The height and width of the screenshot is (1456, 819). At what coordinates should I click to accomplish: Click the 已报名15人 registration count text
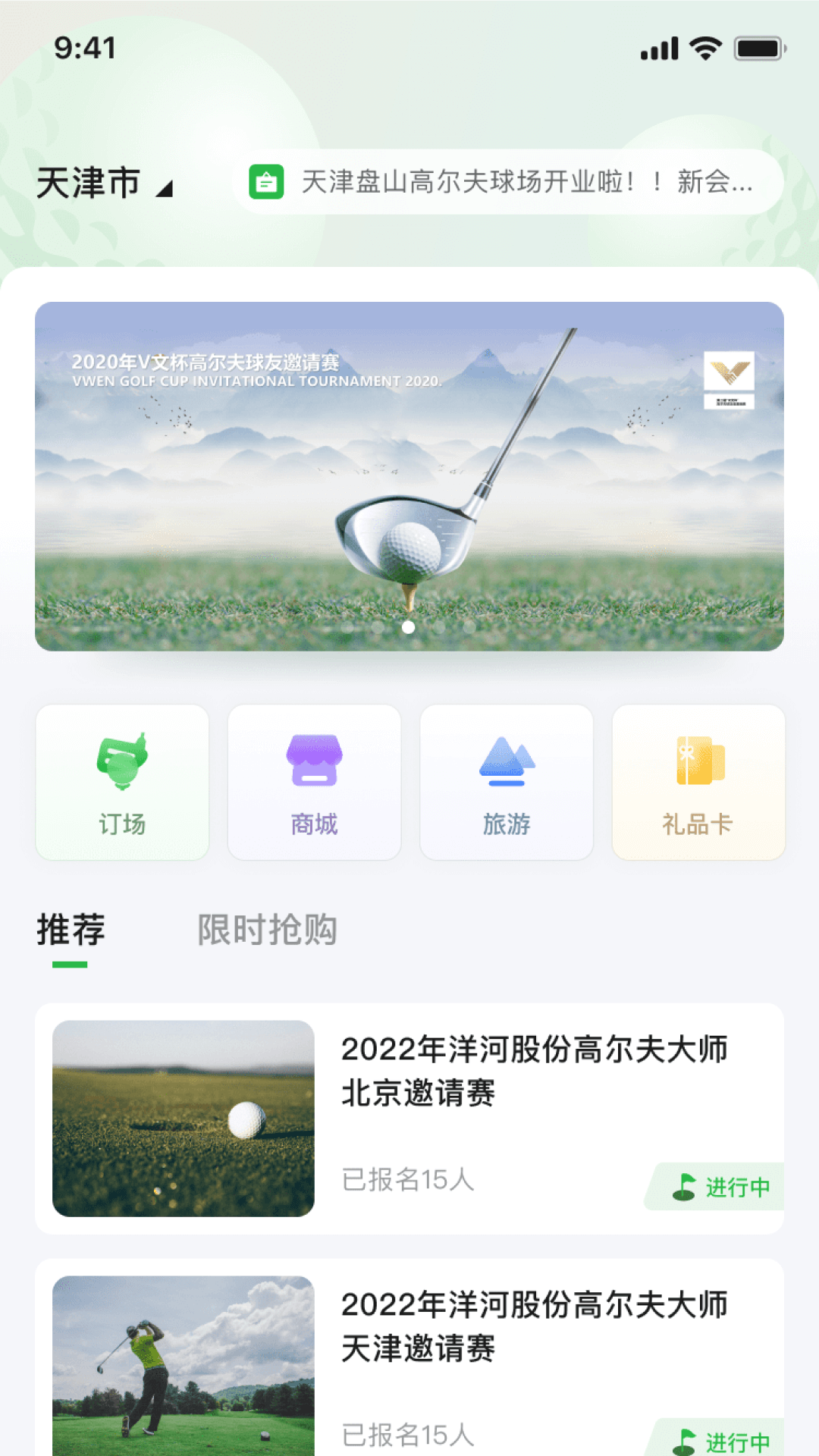tap(407, 1181)
